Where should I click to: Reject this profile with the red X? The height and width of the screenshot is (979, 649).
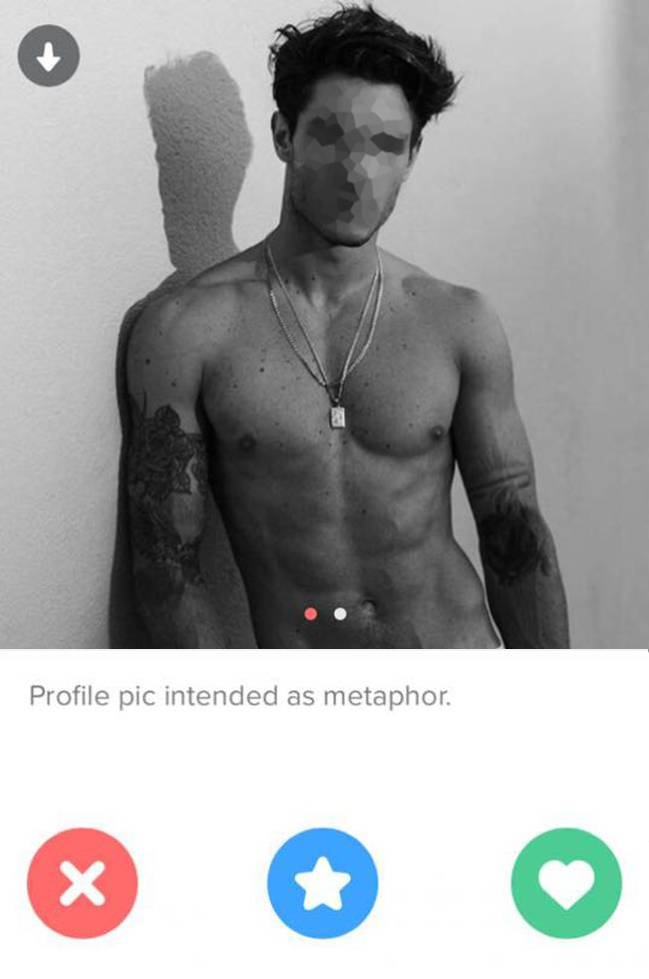pyautogui.click(x=83, y=883)
